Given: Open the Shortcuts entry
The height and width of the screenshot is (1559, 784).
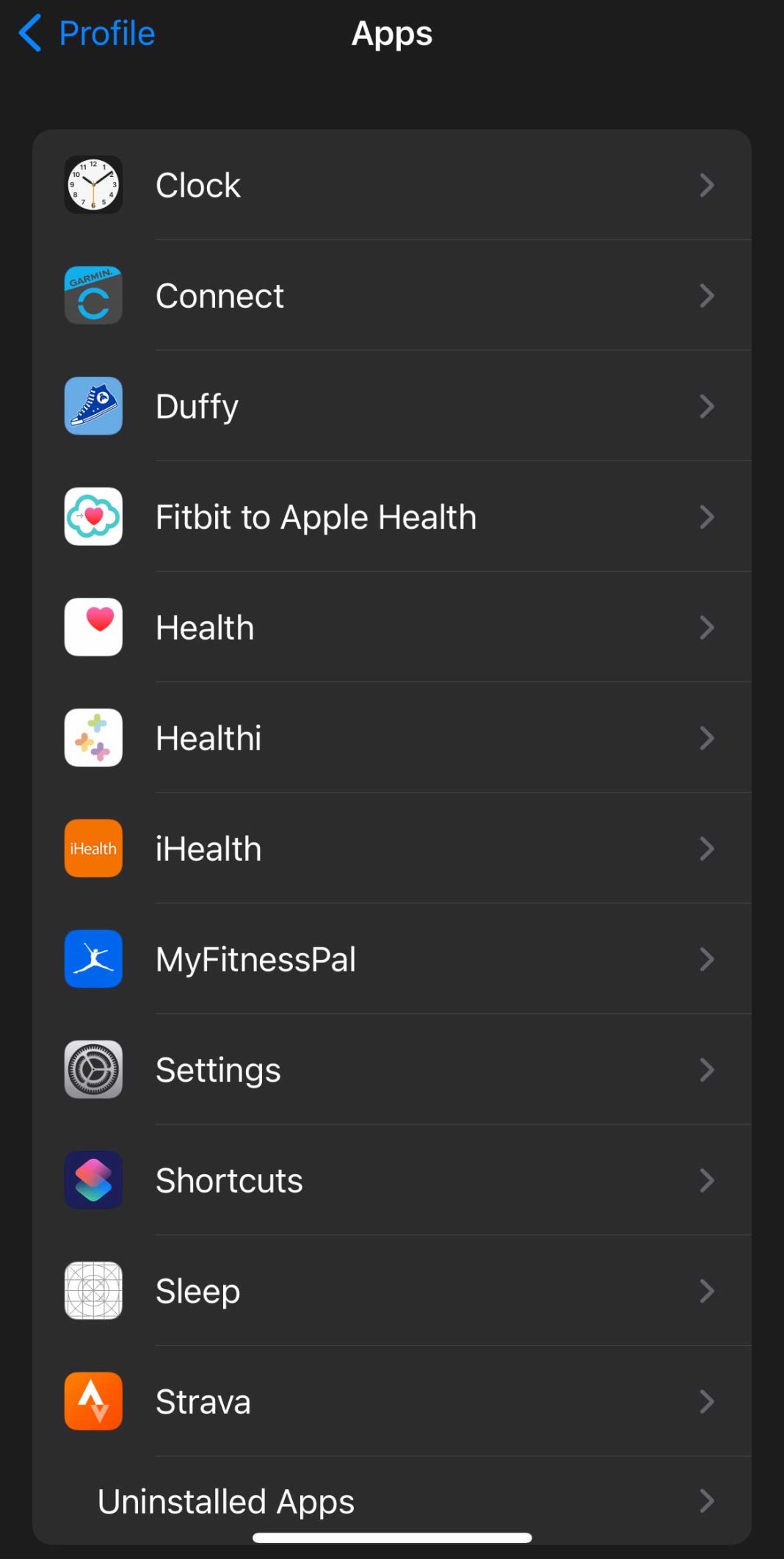Looking at the screenshot, I should pyautogui.click(x=391, y=1180).
